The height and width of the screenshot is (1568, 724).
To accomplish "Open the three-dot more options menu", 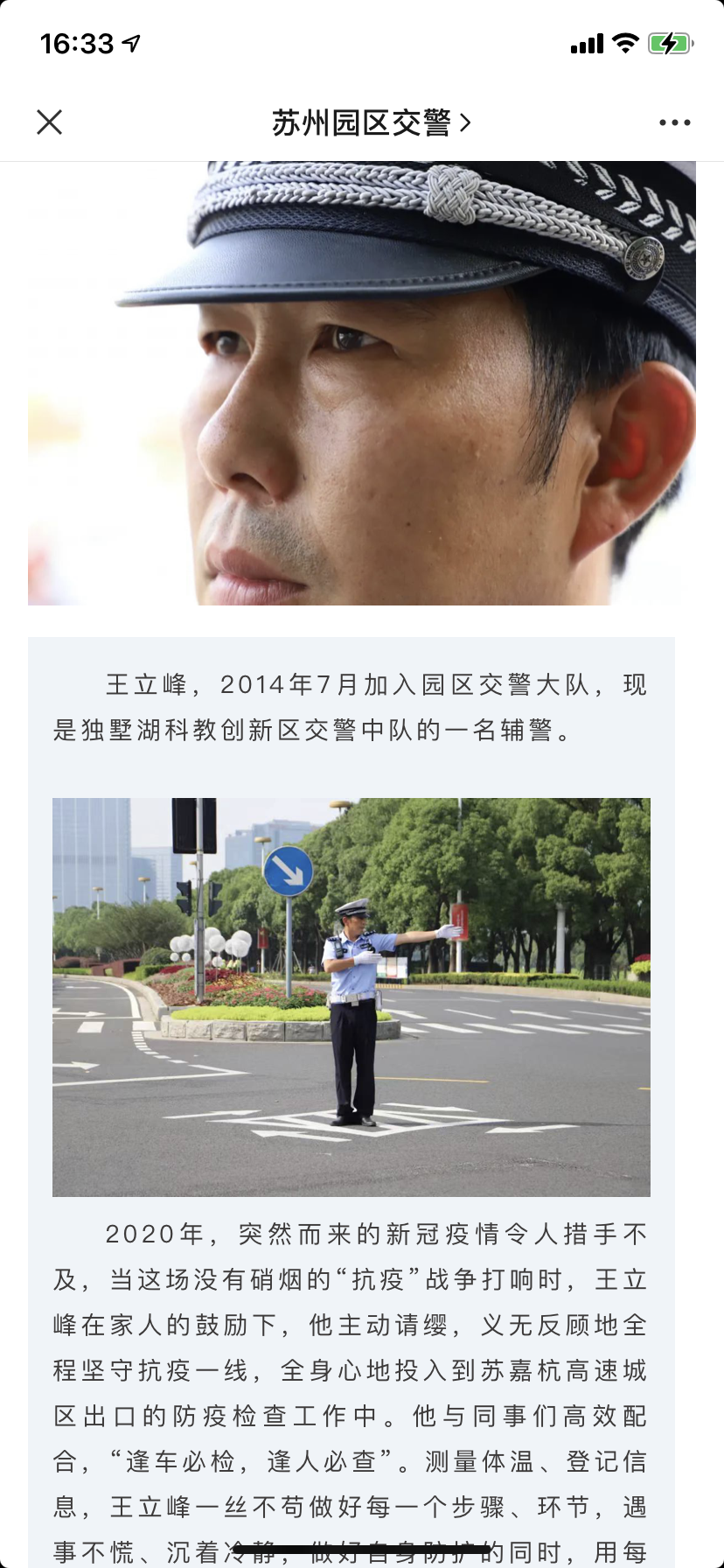I will tap(674, 122).
